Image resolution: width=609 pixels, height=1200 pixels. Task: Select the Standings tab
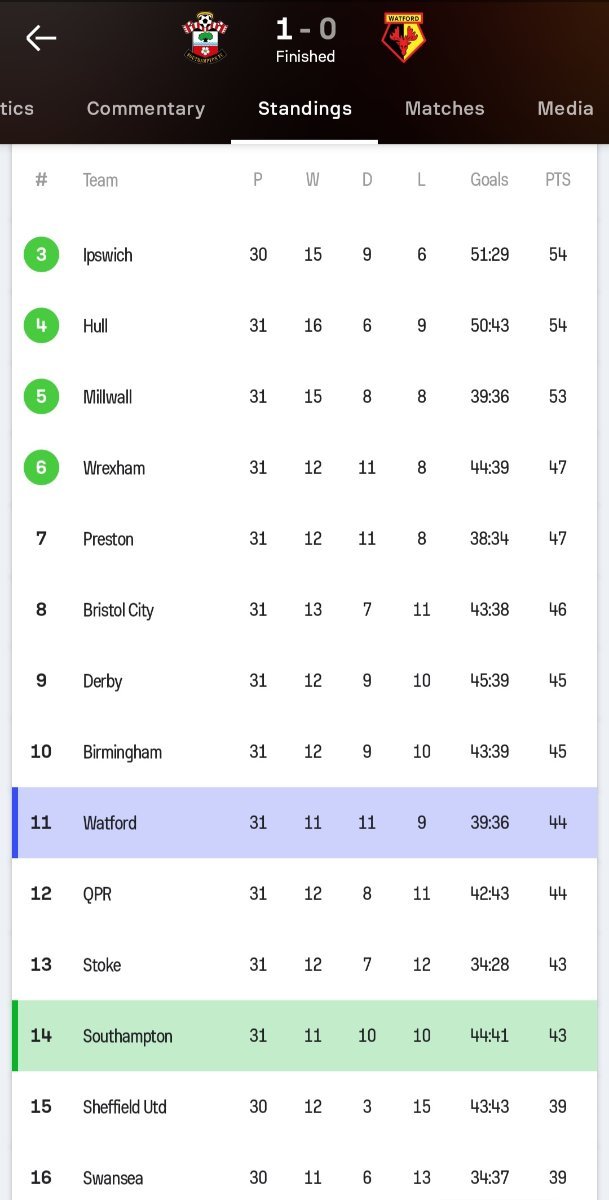coord(305,109)
